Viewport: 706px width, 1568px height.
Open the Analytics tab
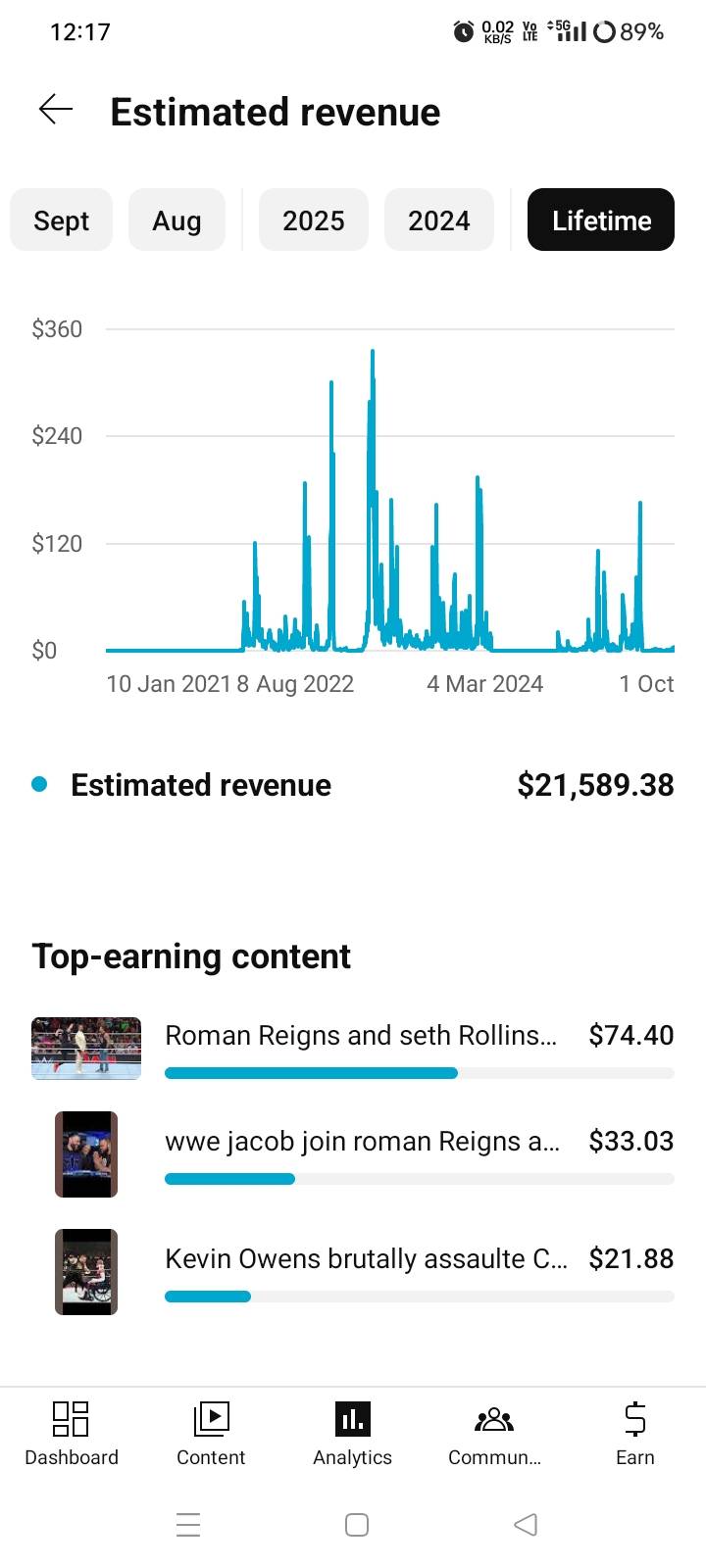click(x=352, y=1433)
